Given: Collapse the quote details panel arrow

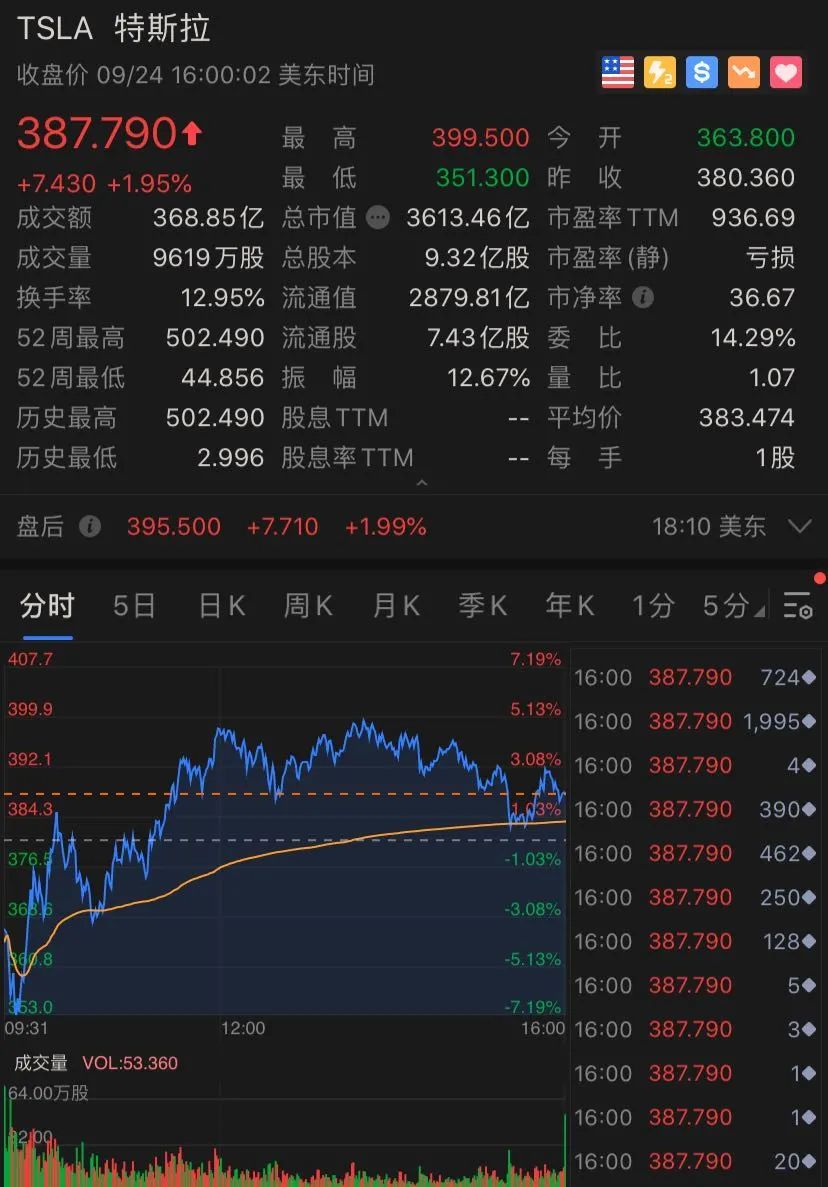Looking at the screenshot, I should tap(422, 485).
